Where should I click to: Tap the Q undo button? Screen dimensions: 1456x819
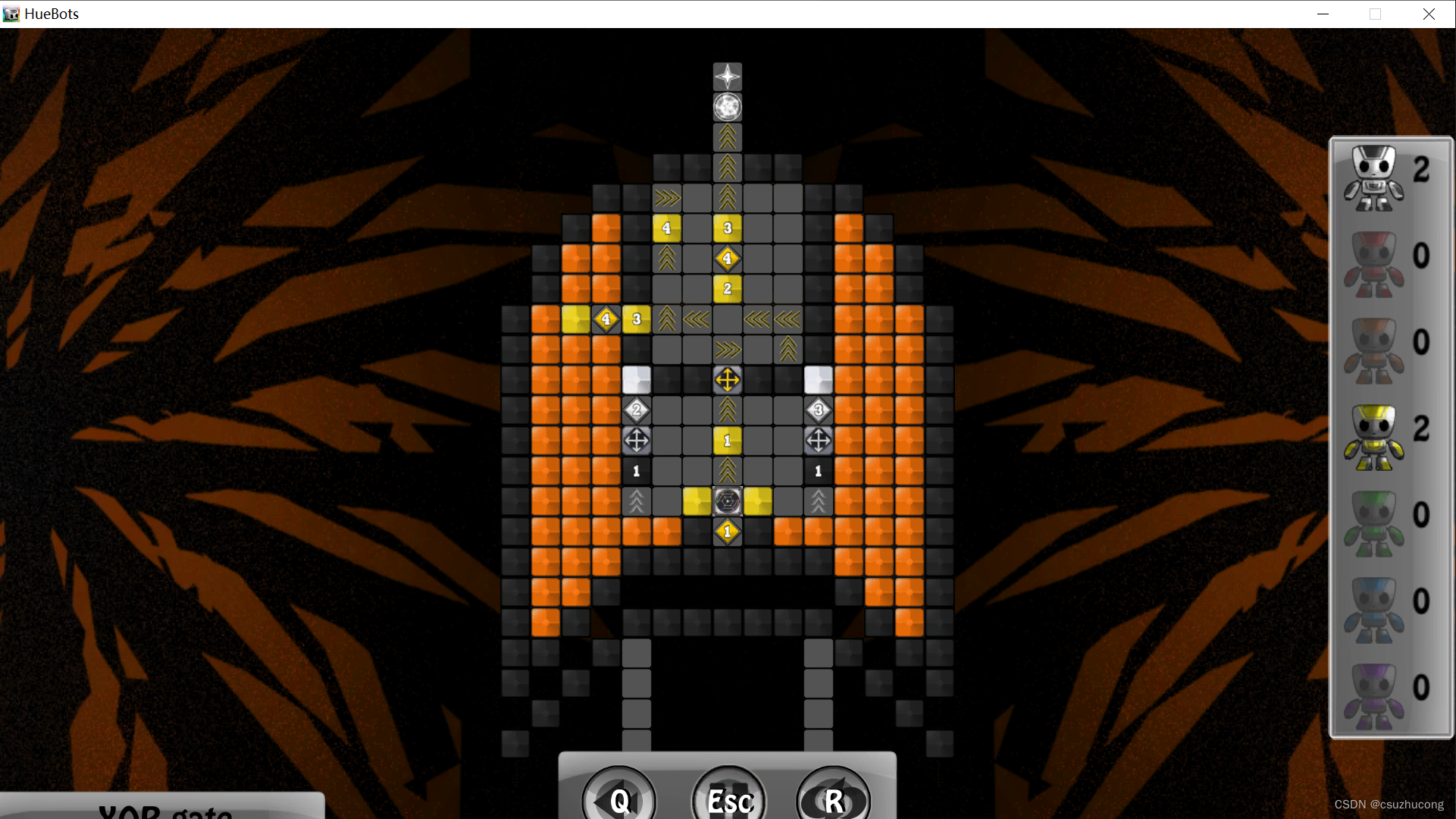[618, 799]
